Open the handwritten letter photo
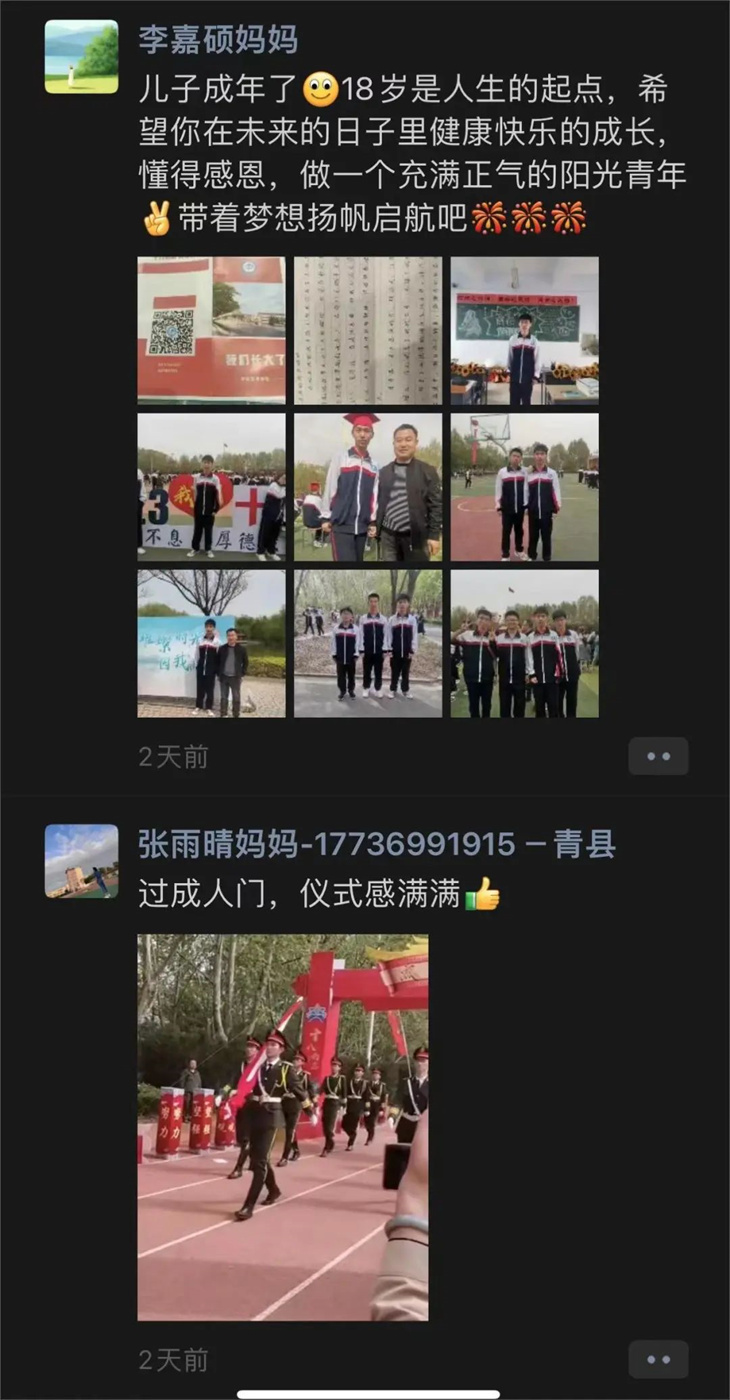Viewport: 730px width, 1400px height. pos(367,330)
